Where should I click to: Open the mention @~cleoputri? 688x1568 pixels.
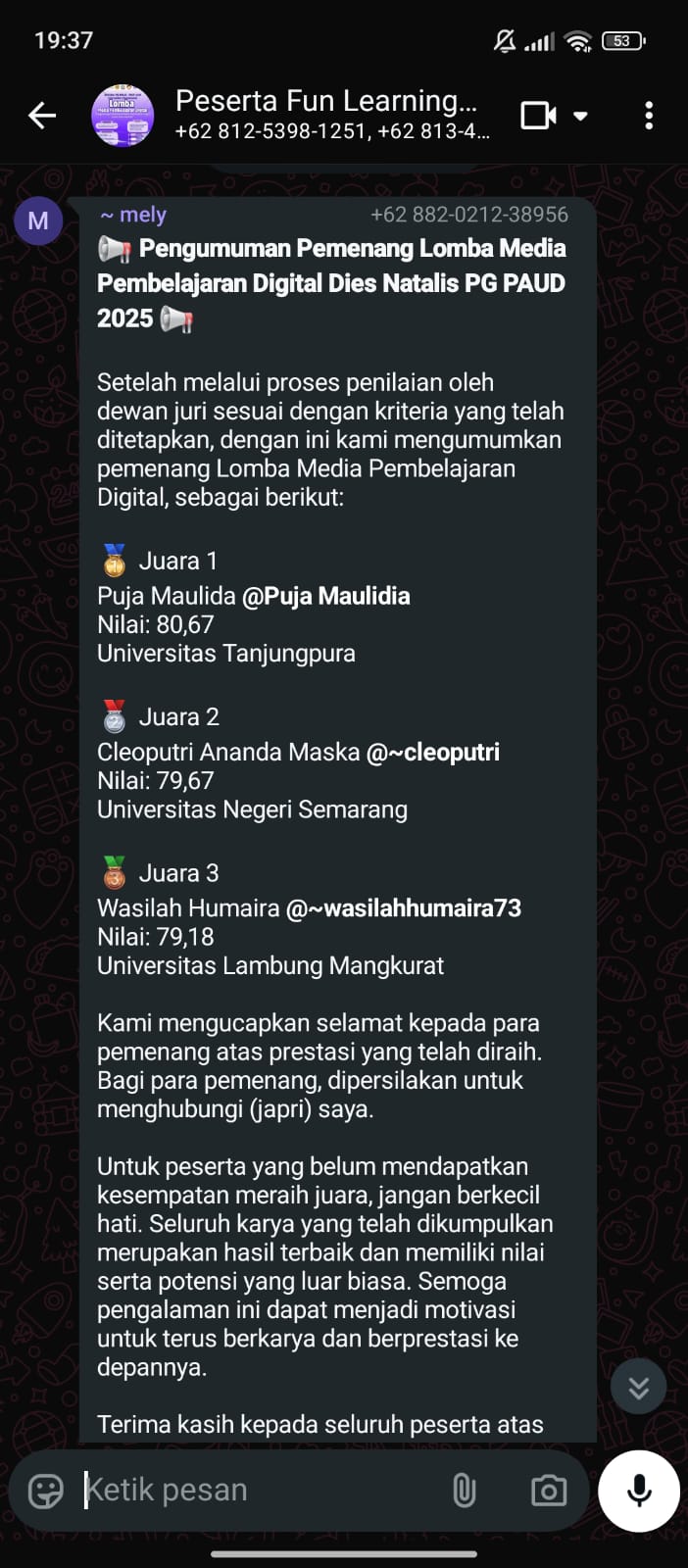click(432, 752)
